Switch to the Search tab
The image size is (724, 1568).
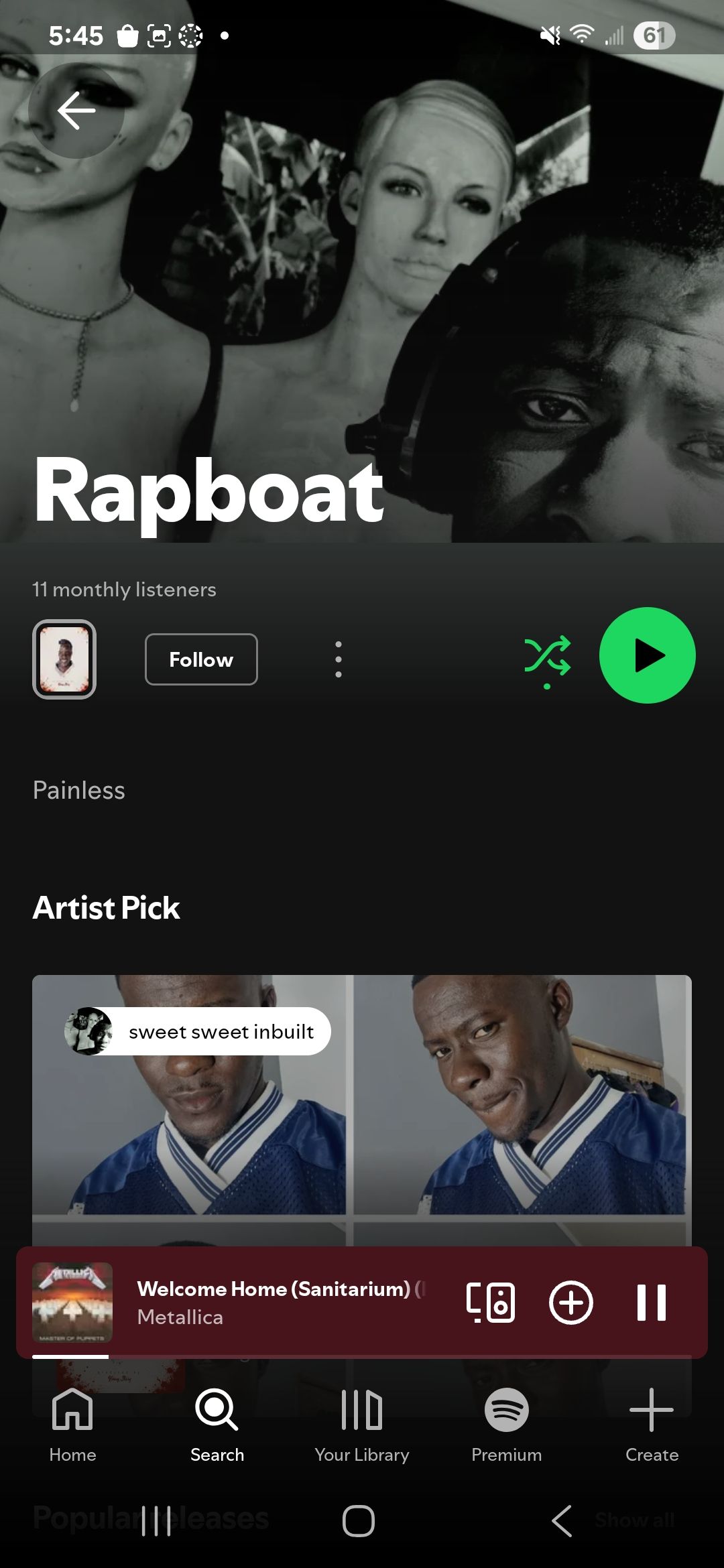point(217,1426)
